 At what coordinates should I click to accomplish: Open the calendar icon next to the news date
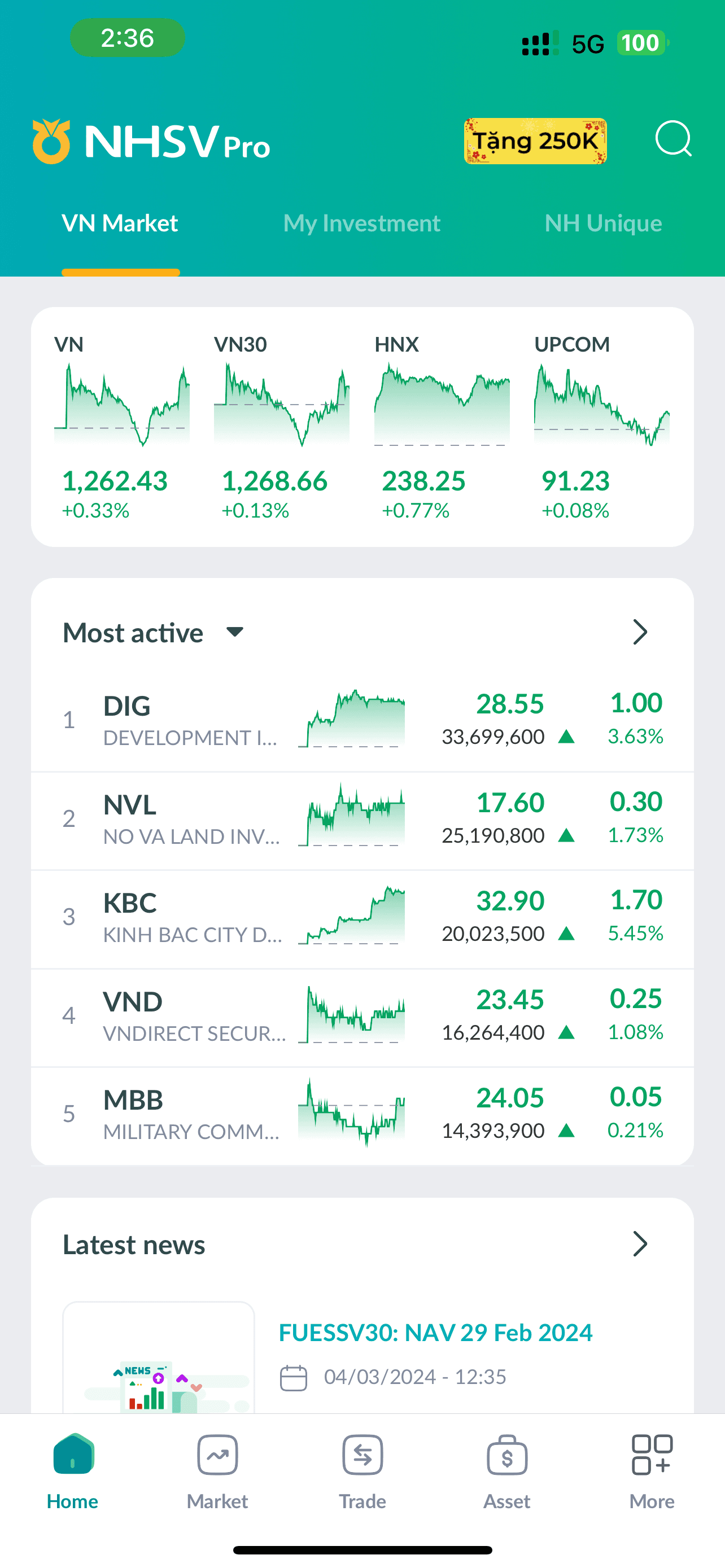(x=294, y=1376)
